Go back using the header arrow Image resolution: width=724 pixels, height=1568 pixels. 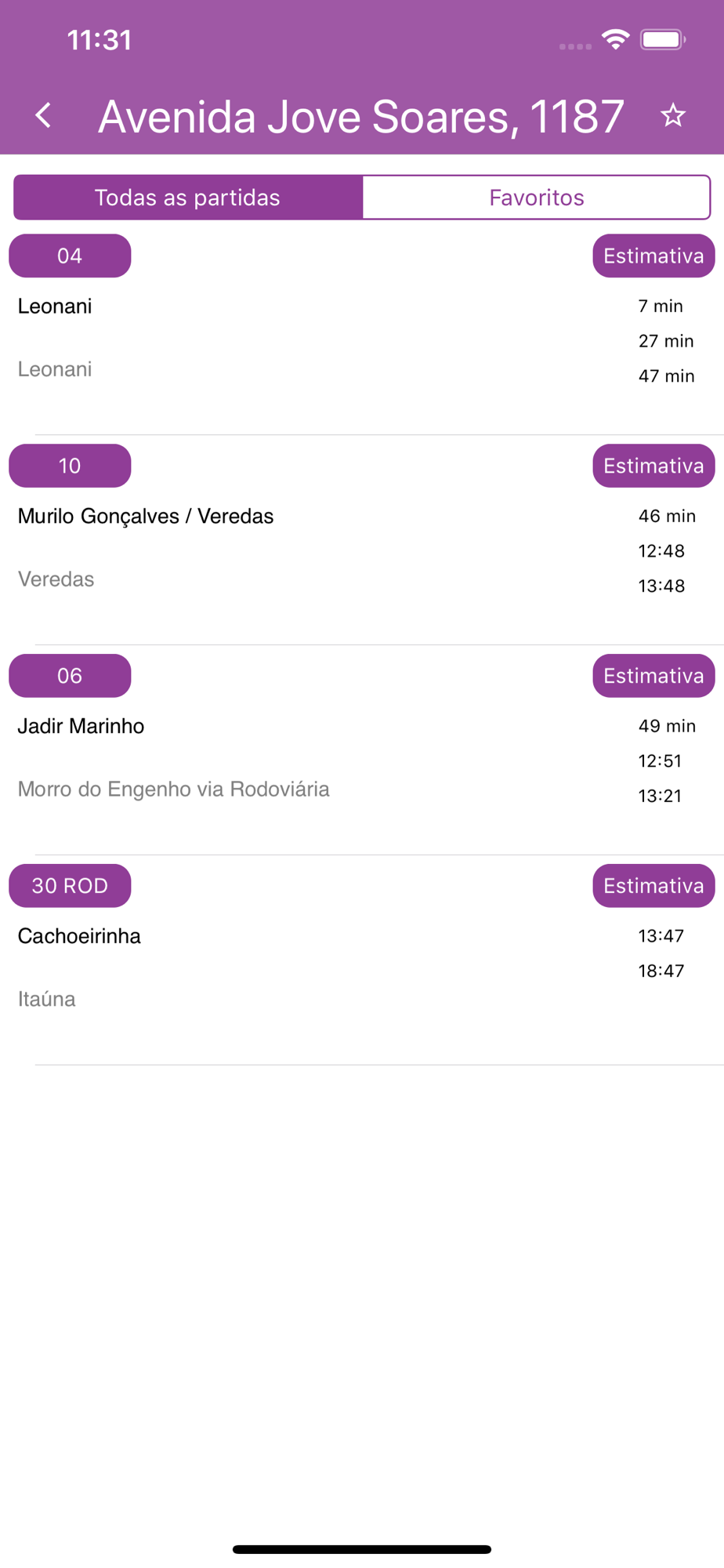(44, 116)
